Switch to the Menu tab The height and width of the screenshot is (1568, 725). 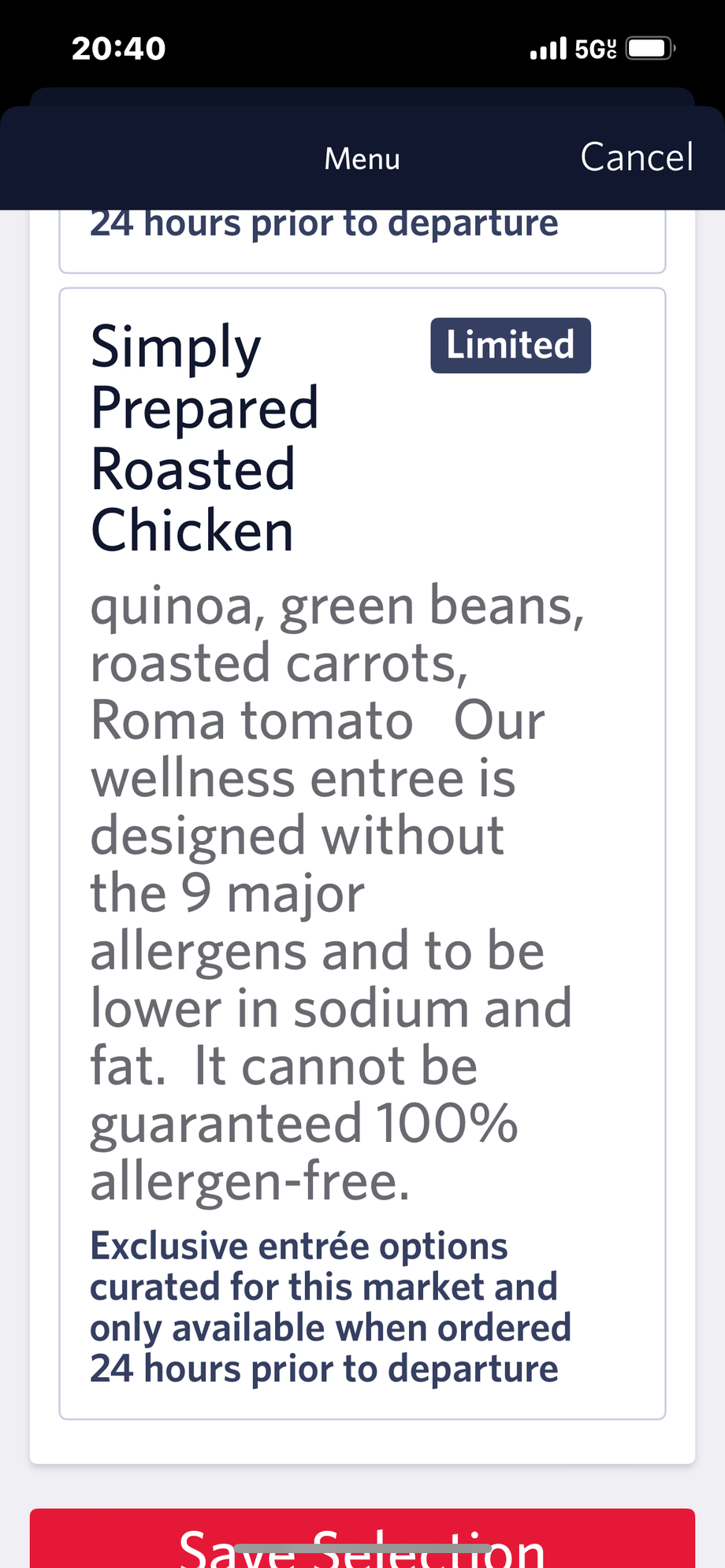click(x=361, y=158)
